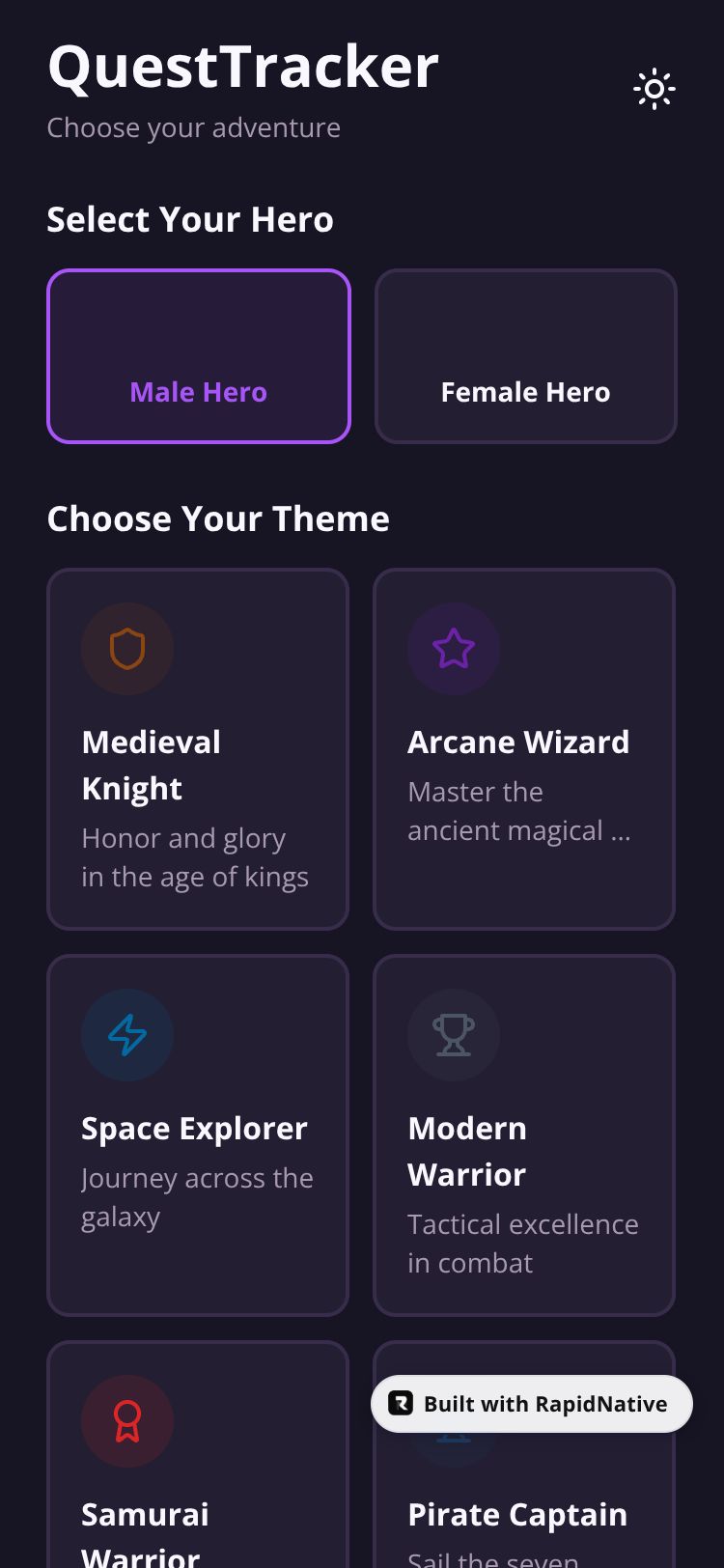
Task: Pick the Medieval Knight theme card
Action: (x=198, y=749)
